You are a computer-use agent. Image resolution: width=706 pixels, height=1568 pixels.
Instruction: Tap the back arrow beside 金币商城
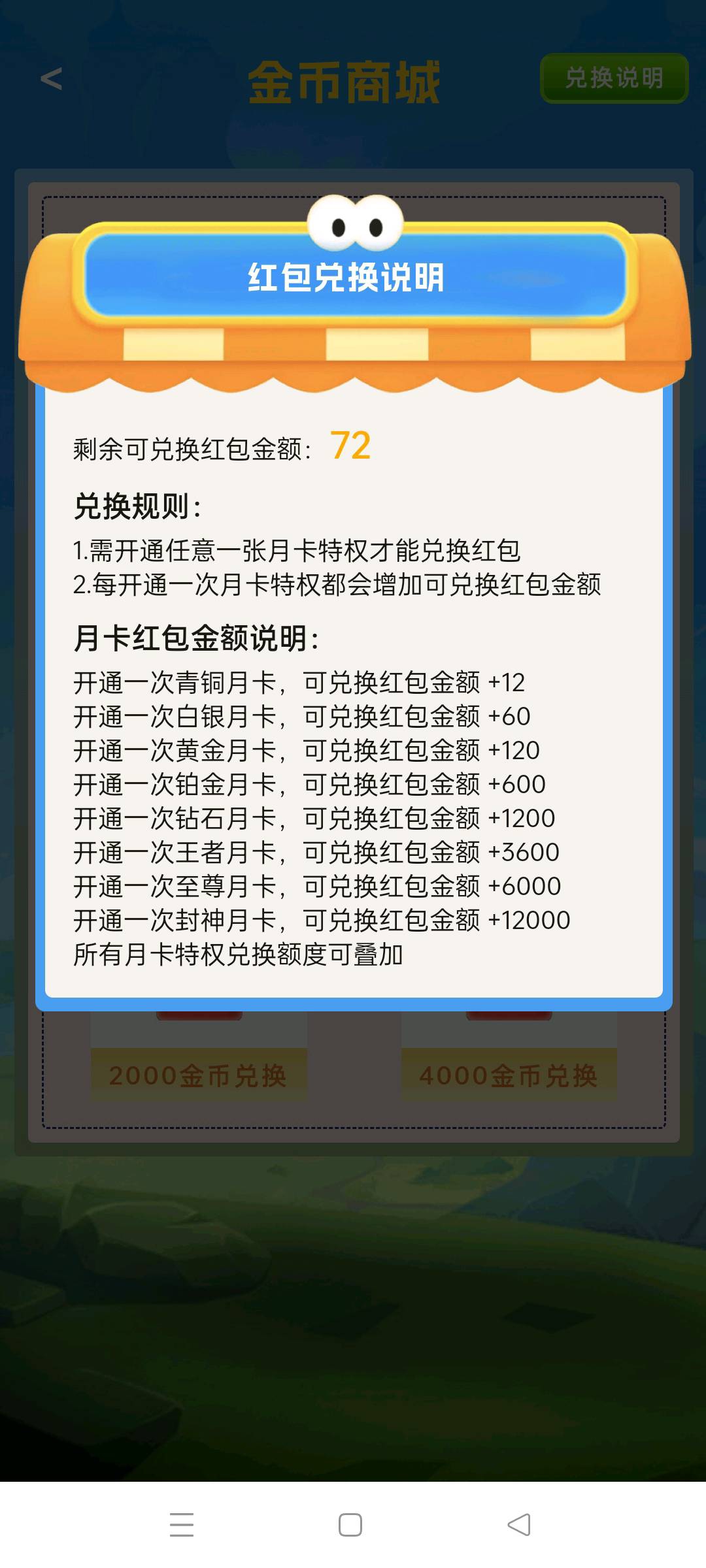coord(51,79)
